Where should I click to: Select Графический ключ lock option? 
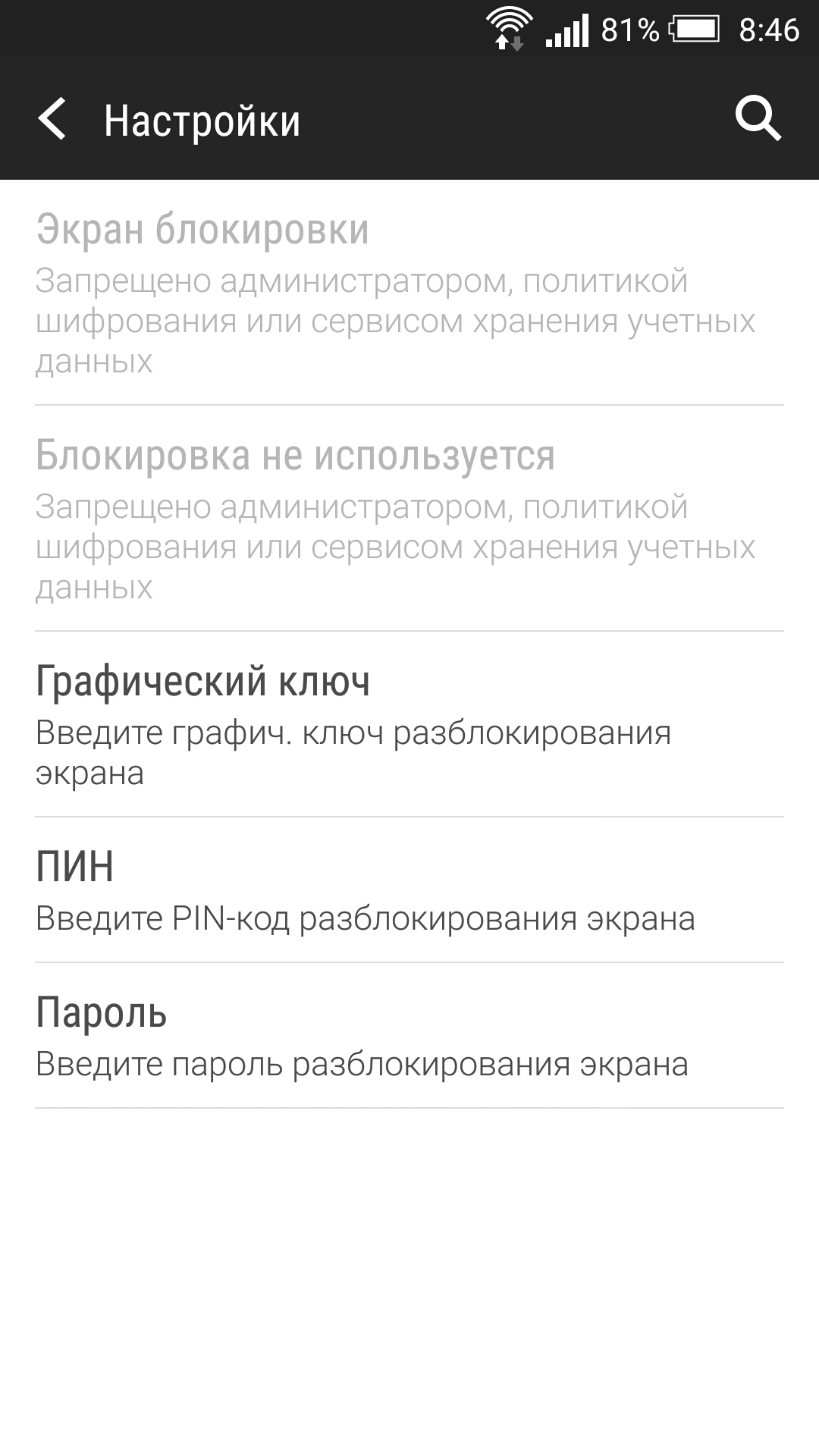pos(409,724)
